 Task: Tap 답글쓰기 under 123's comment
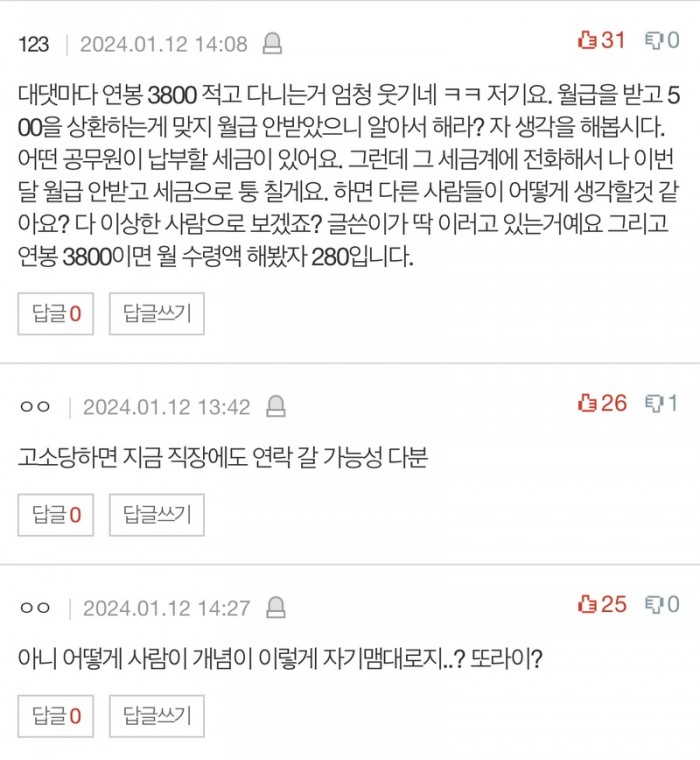(x=156, y=314)
